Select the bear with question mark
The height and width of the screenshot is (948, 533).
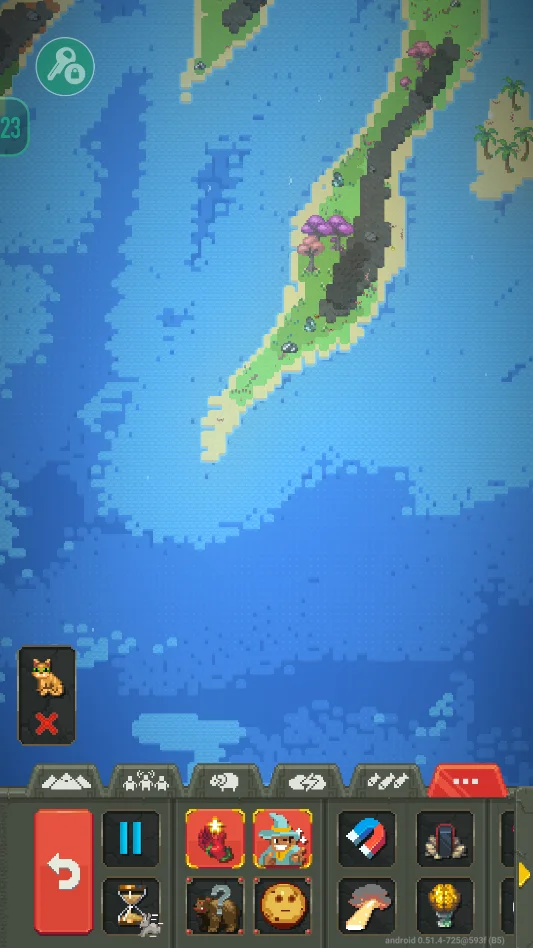point(215,906)
